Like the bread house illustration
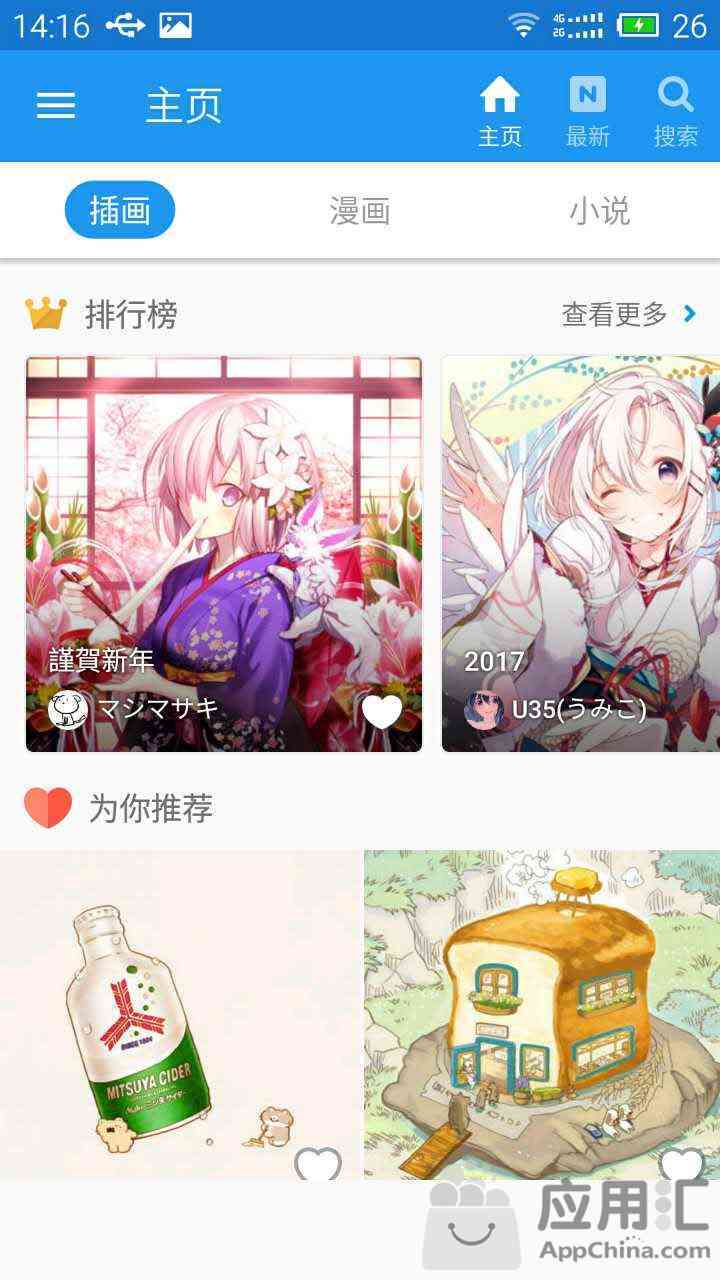 682,1163
